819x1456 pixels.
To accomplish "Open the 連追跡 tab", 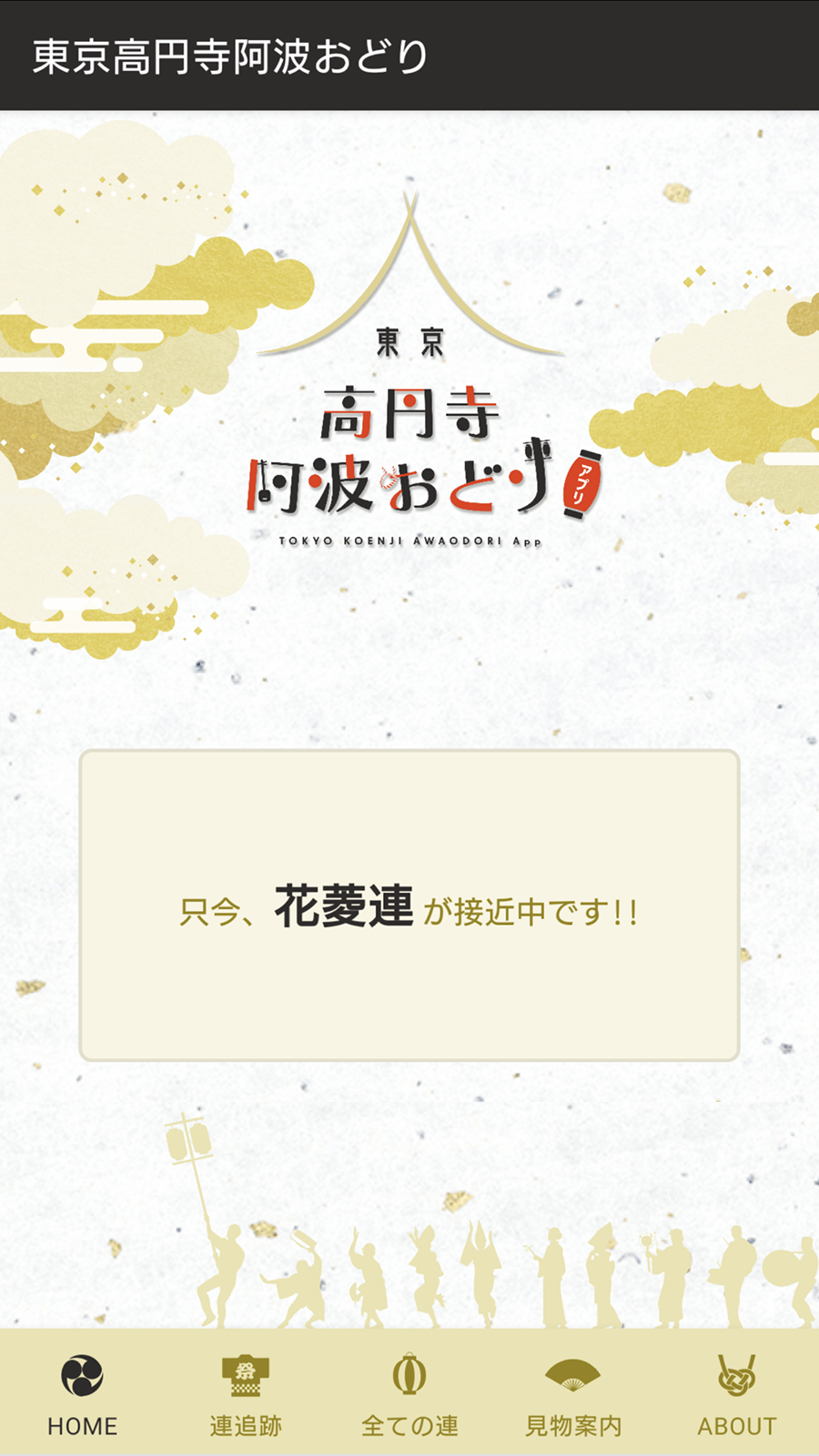I will (x=246, y=1394).
